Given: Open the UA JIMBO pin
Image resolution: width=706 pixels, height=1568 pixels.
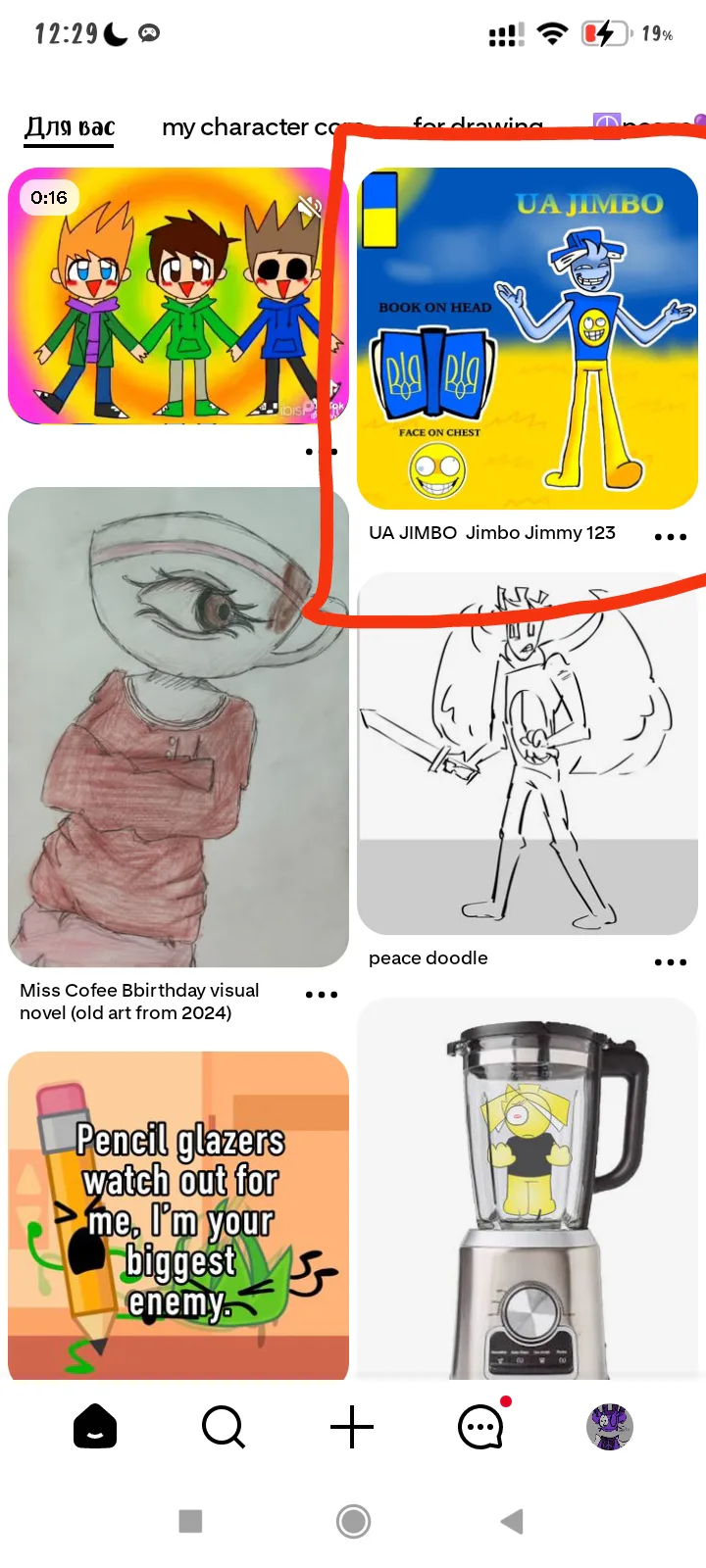Looking at the screenshot, I should [527, 338].
